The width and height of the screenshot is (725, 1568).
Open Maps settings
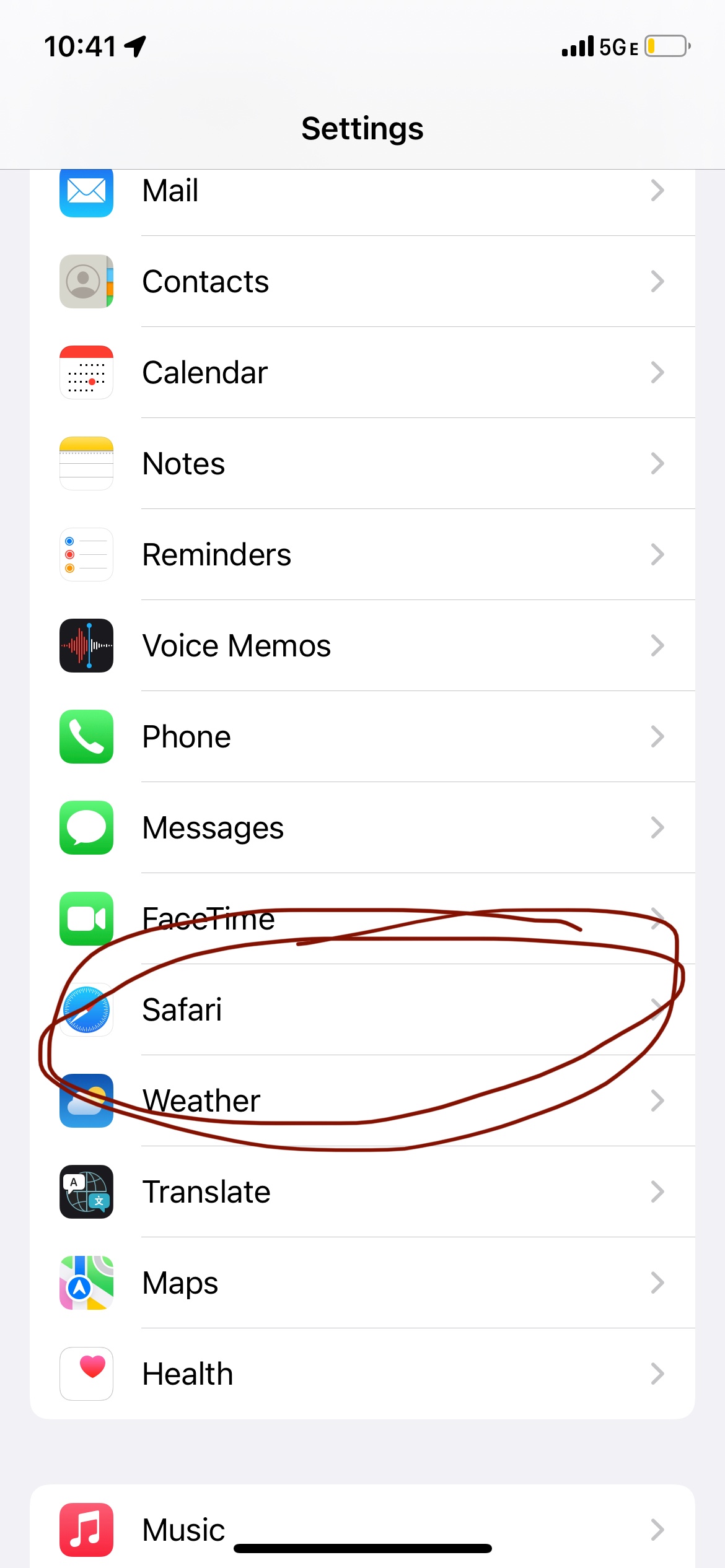(x=362, y=1283)
